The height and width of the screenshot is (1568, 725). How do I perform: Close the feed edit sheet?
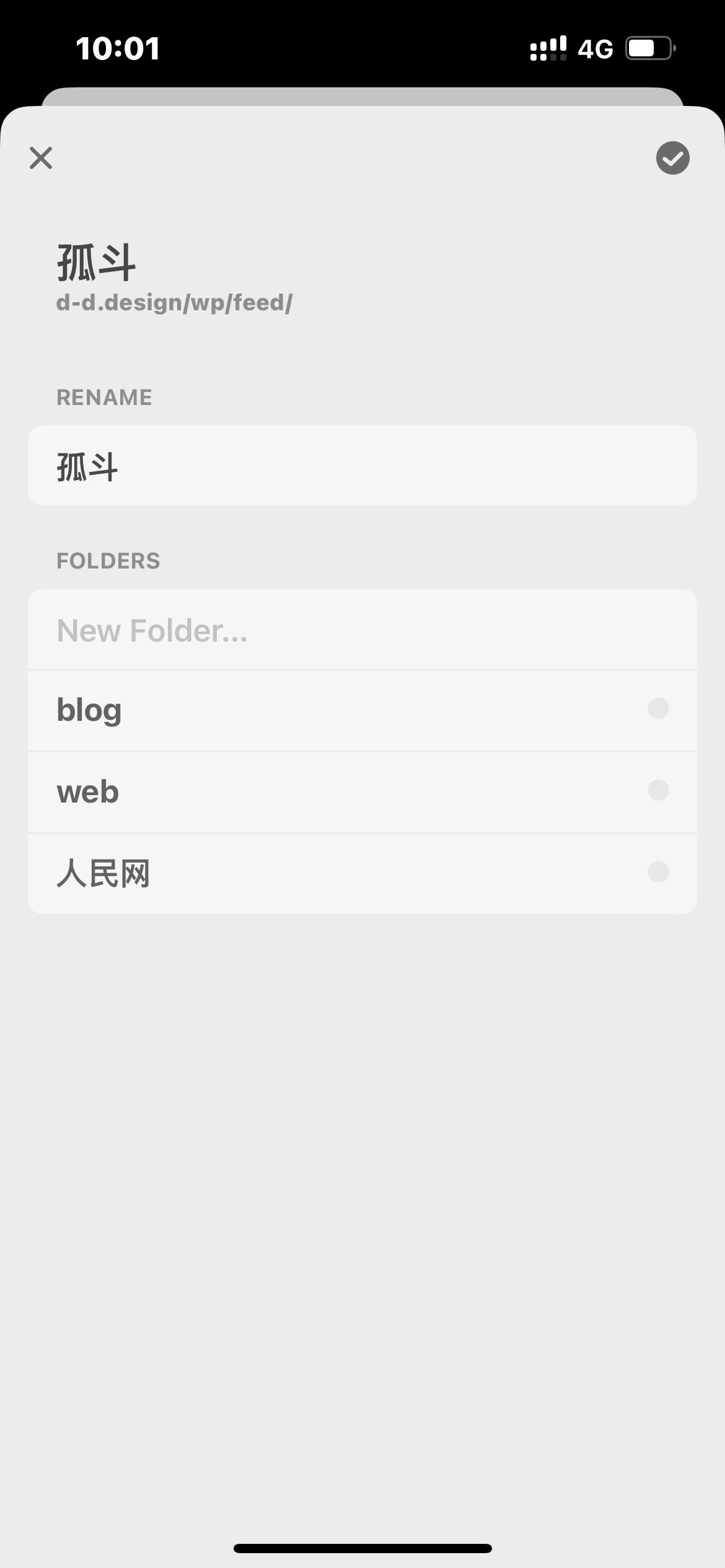click(x=41, y=158)
